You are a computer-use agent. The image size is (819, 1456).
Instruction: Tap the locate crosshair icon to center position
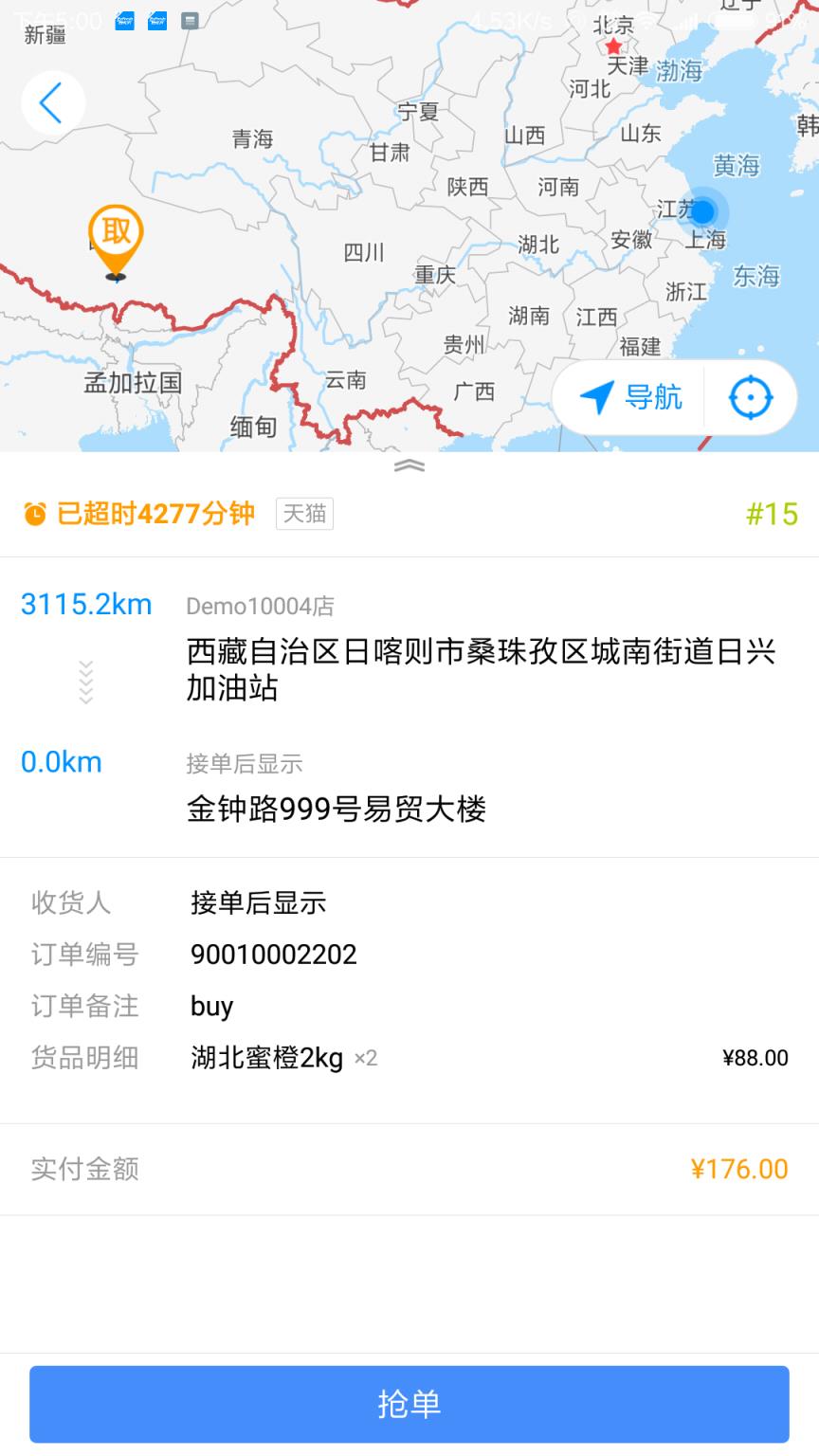(750, 397)
